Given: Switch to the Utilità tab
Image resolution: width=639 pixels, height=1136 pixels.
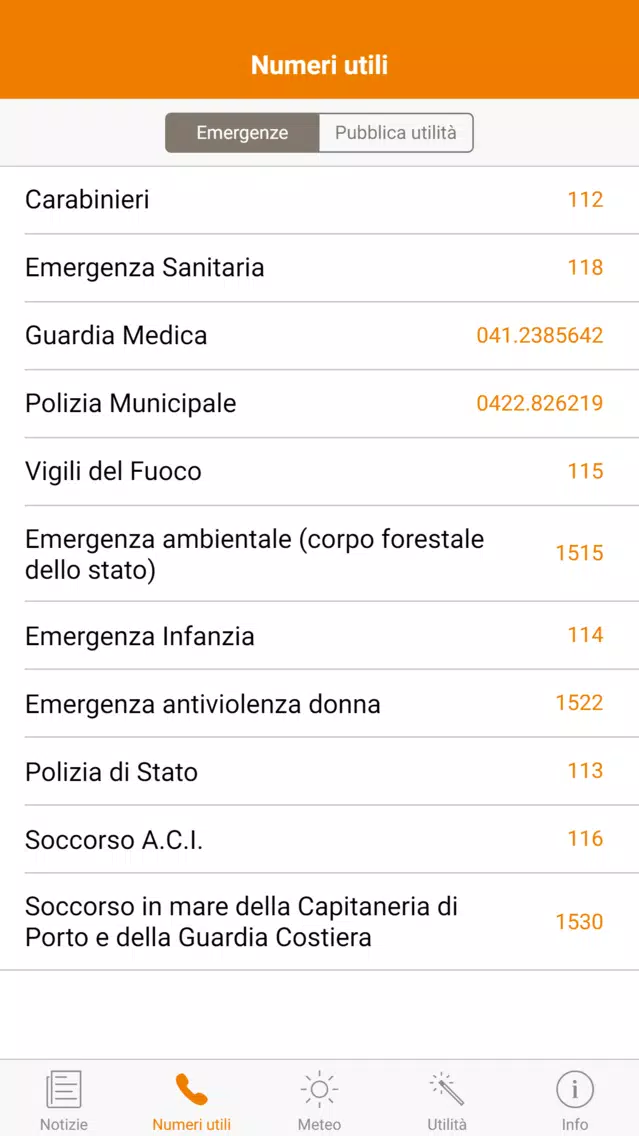Looking at the screenshot, I should (447, 1100).
